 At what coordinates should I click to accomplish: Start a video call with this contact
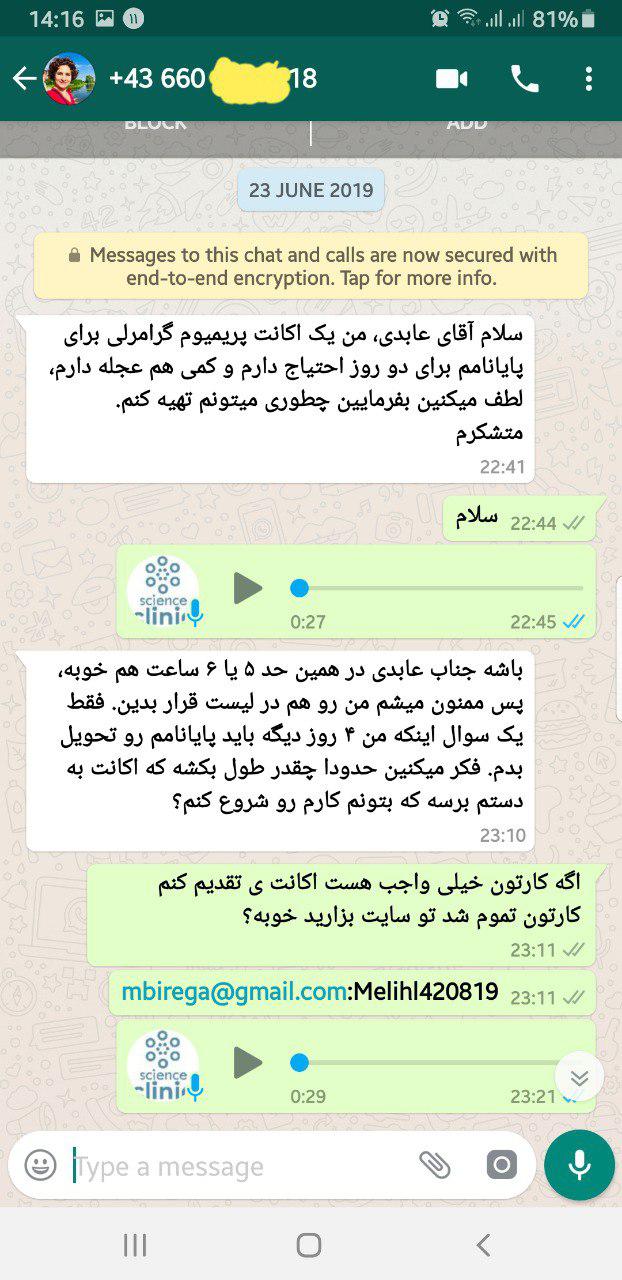452,79
